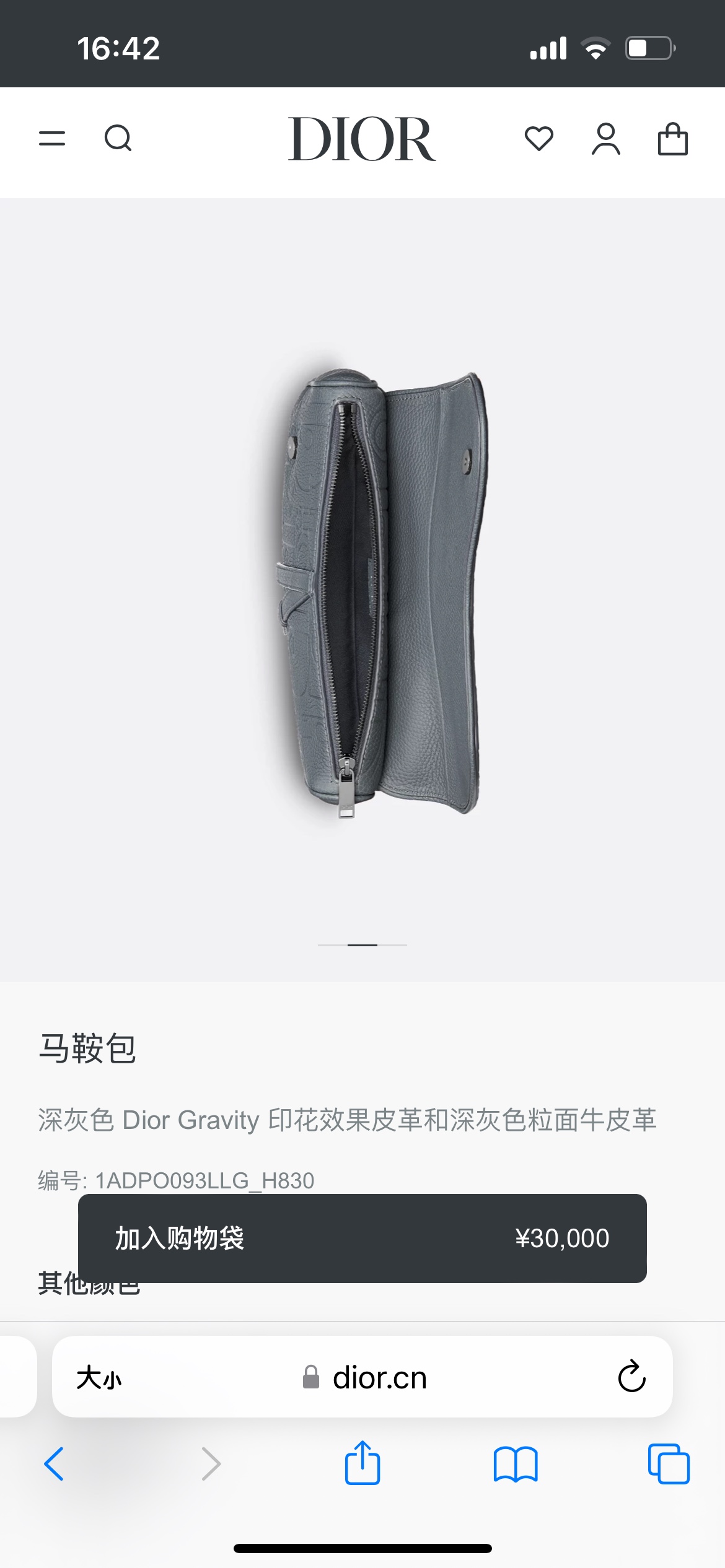This screenshot has height=1568, width=725.
Task: Open the account profile icon
Action: 605,138
